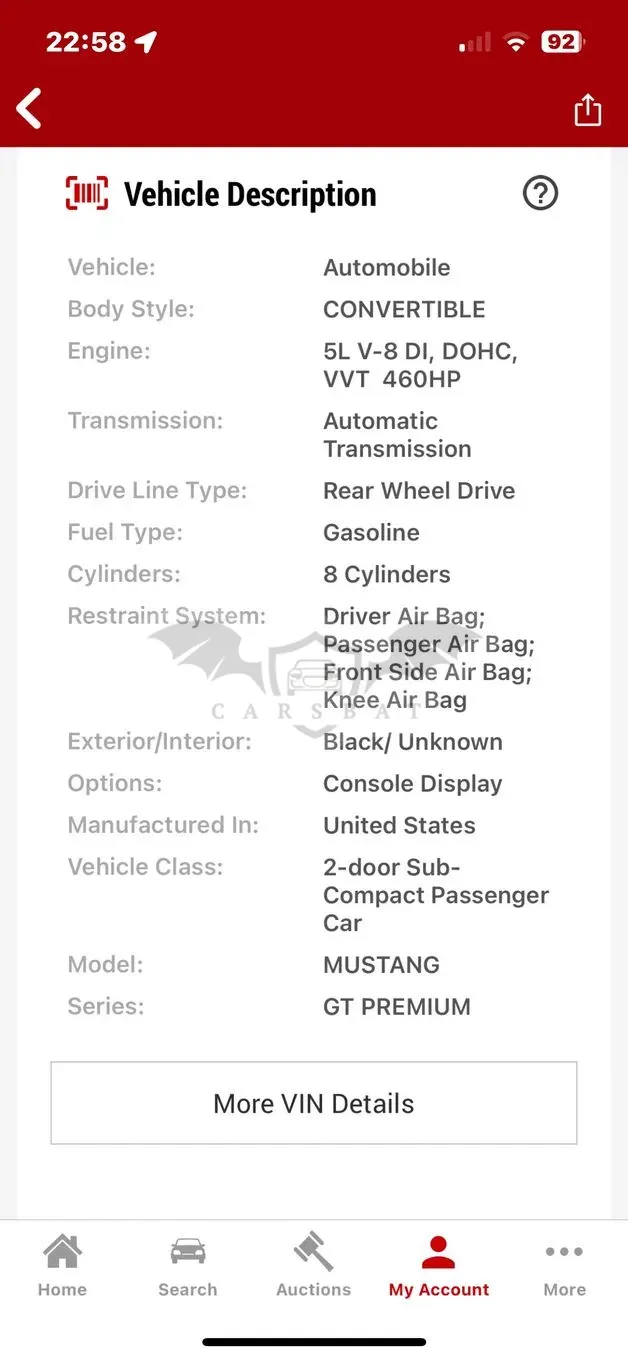
Task: Switch to the Home tab
Action: (x=62, y=1265)
